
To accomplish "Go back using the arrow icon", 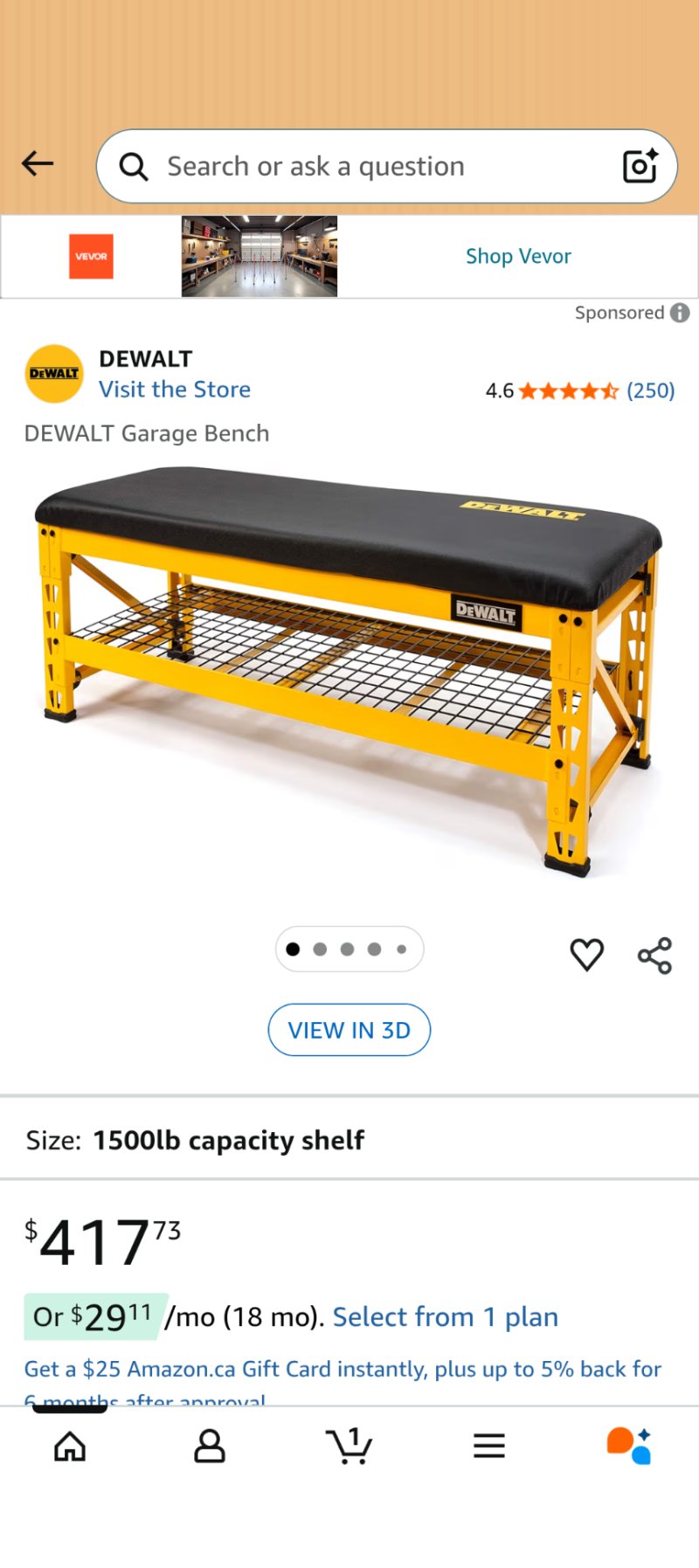I will coord(38,163).
